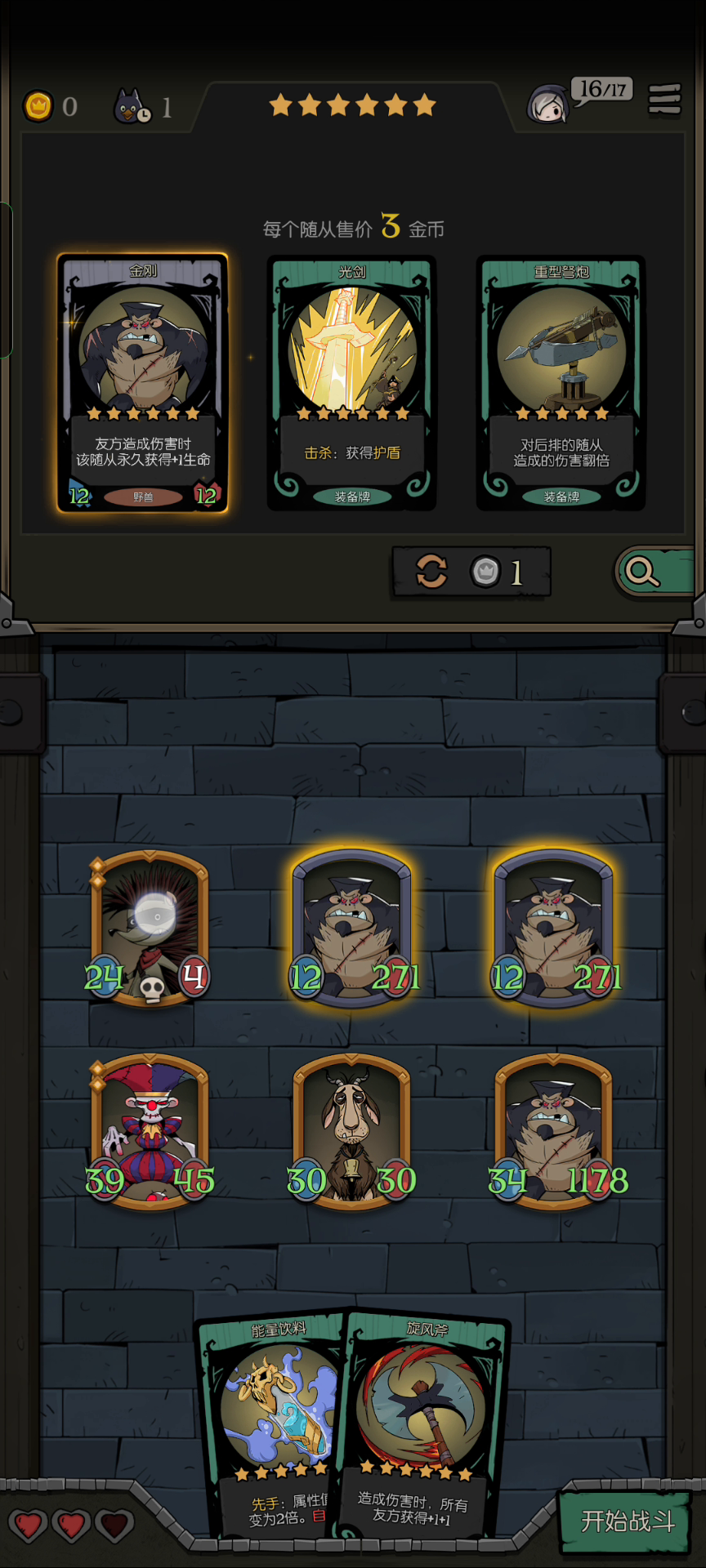Select the goat minion with 30 attack
The image size is (706, 1568).
tap(352, 1131)
